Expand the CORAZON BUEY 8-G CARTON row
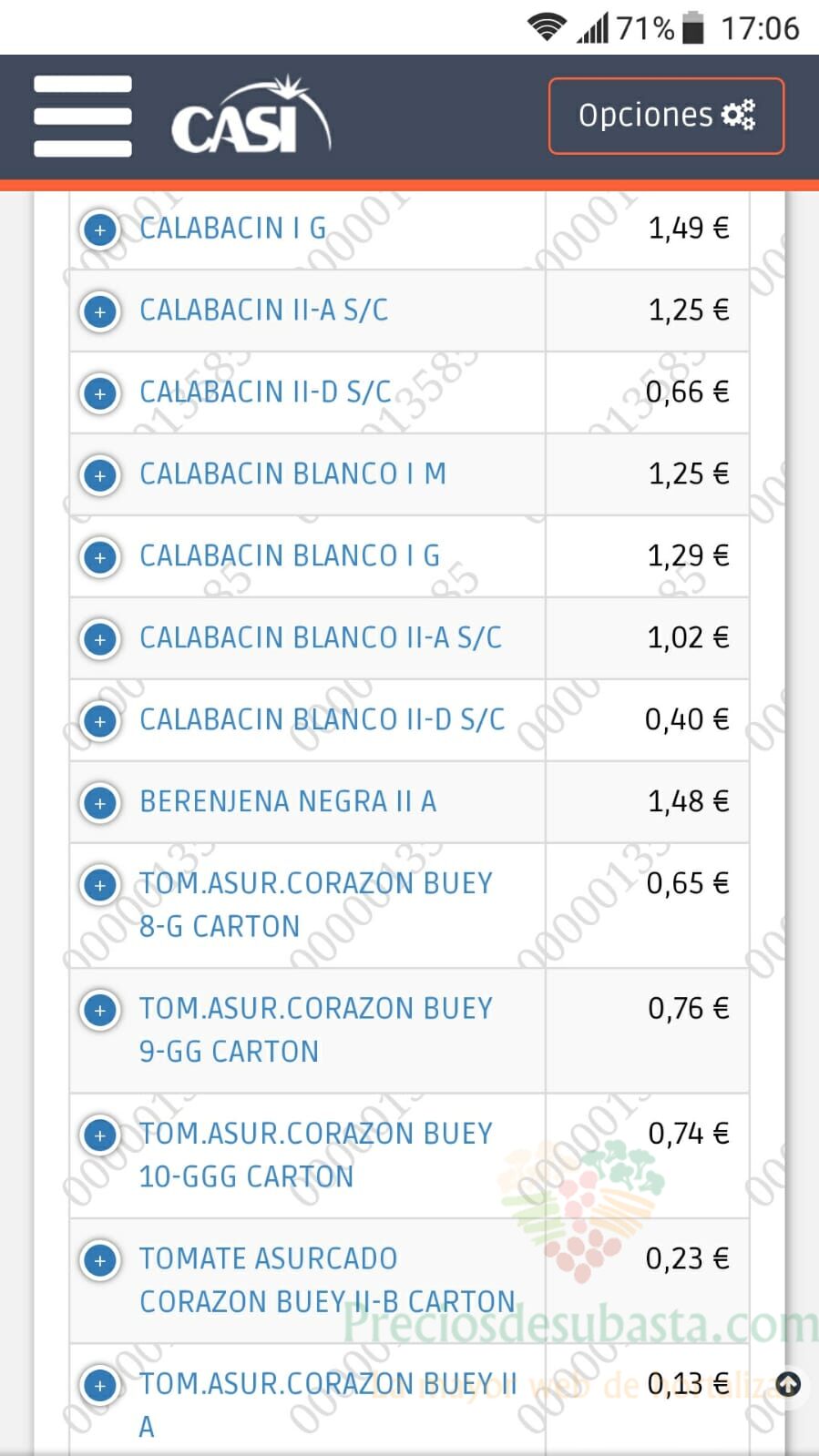This screenshot has height=1456, width=819. pyautogui.click(x=100, y=885)
